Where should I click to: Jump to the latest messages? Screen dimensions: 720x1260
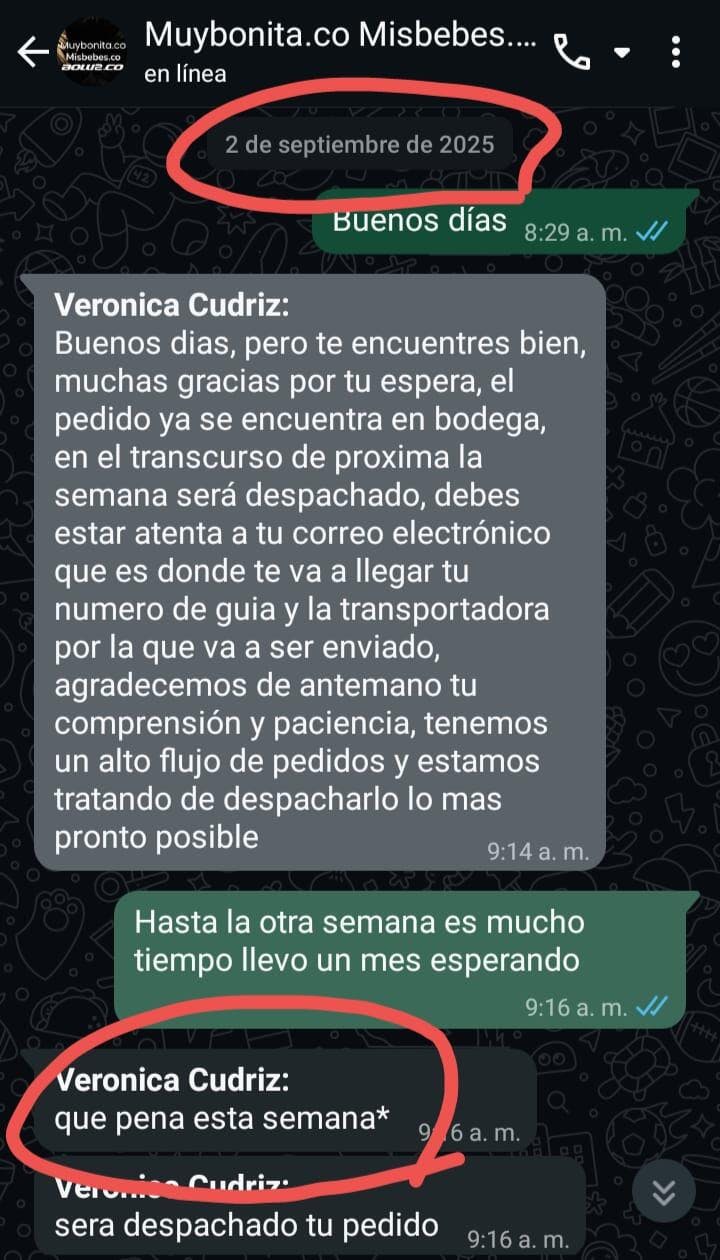(664, 1192)
